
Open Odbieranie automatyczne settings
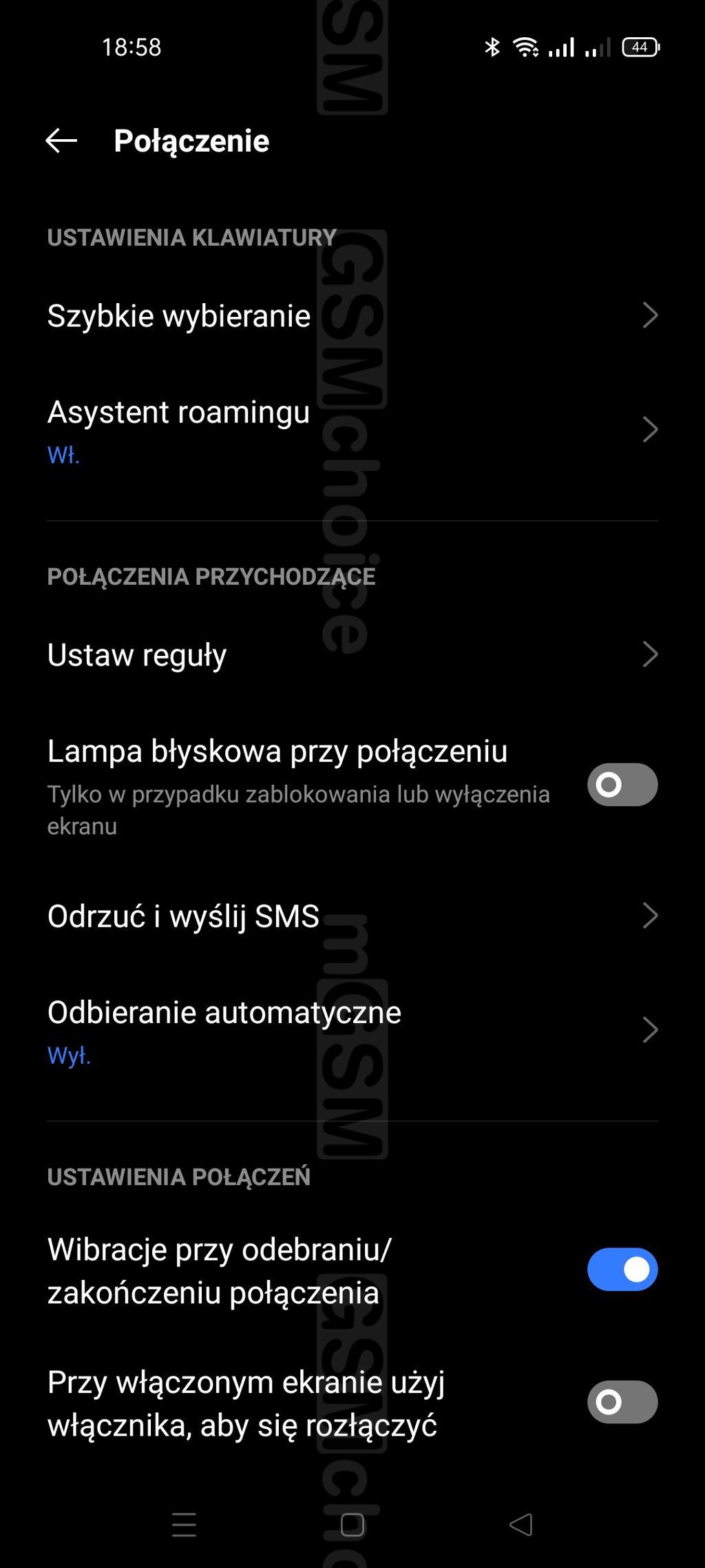352,1031
